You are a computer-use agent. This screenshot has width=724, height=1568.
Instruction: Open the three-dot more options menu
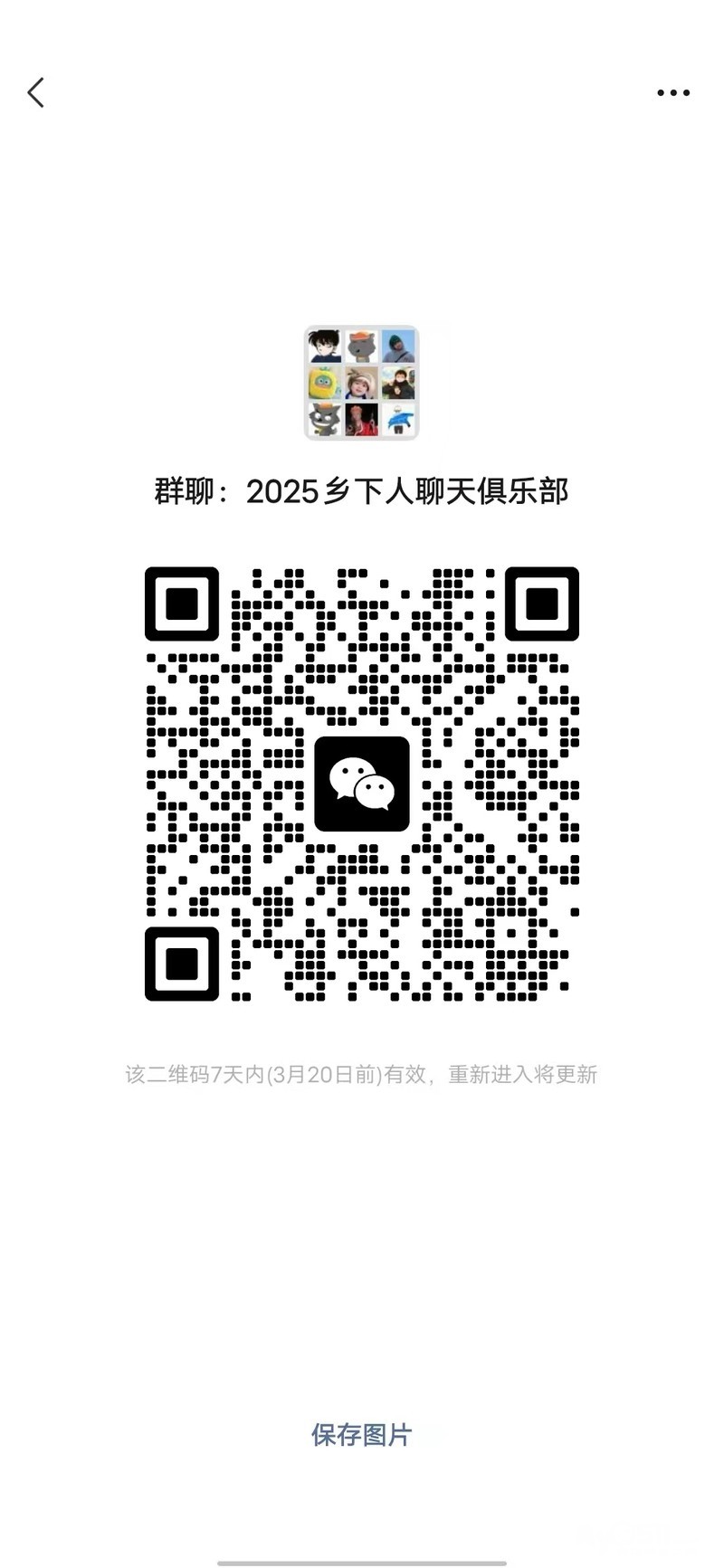point(673,92)
